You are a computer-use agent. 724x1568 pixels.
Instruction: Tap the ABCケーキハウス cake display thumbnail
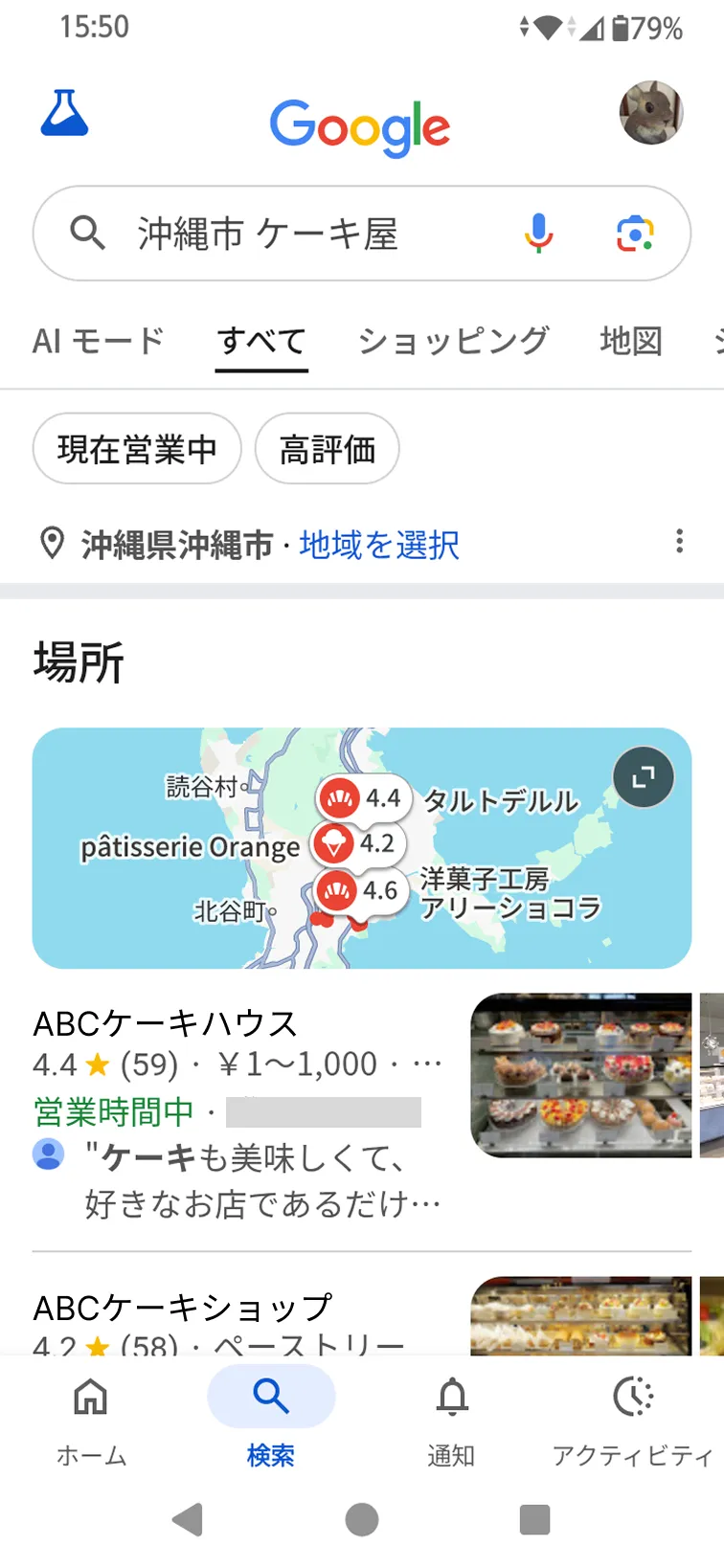[580, 1072]
